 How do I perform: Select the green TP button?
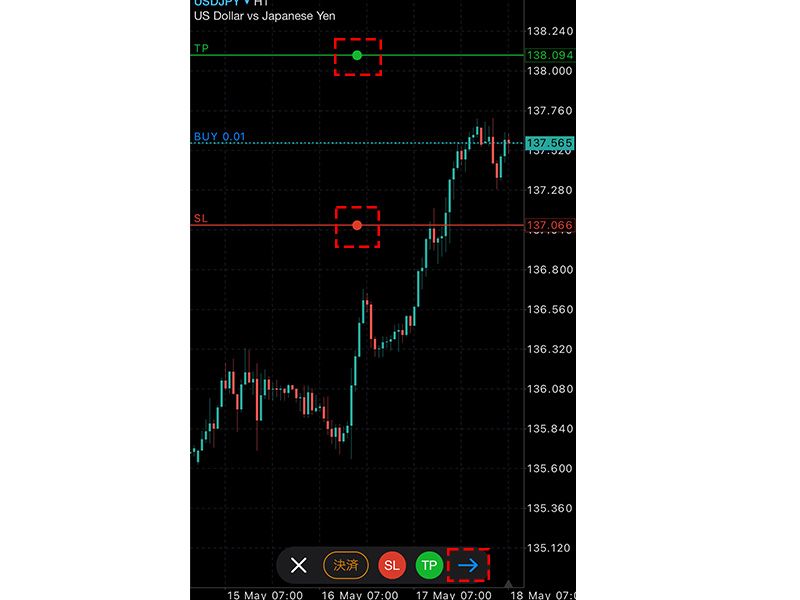tap(429, 566)
